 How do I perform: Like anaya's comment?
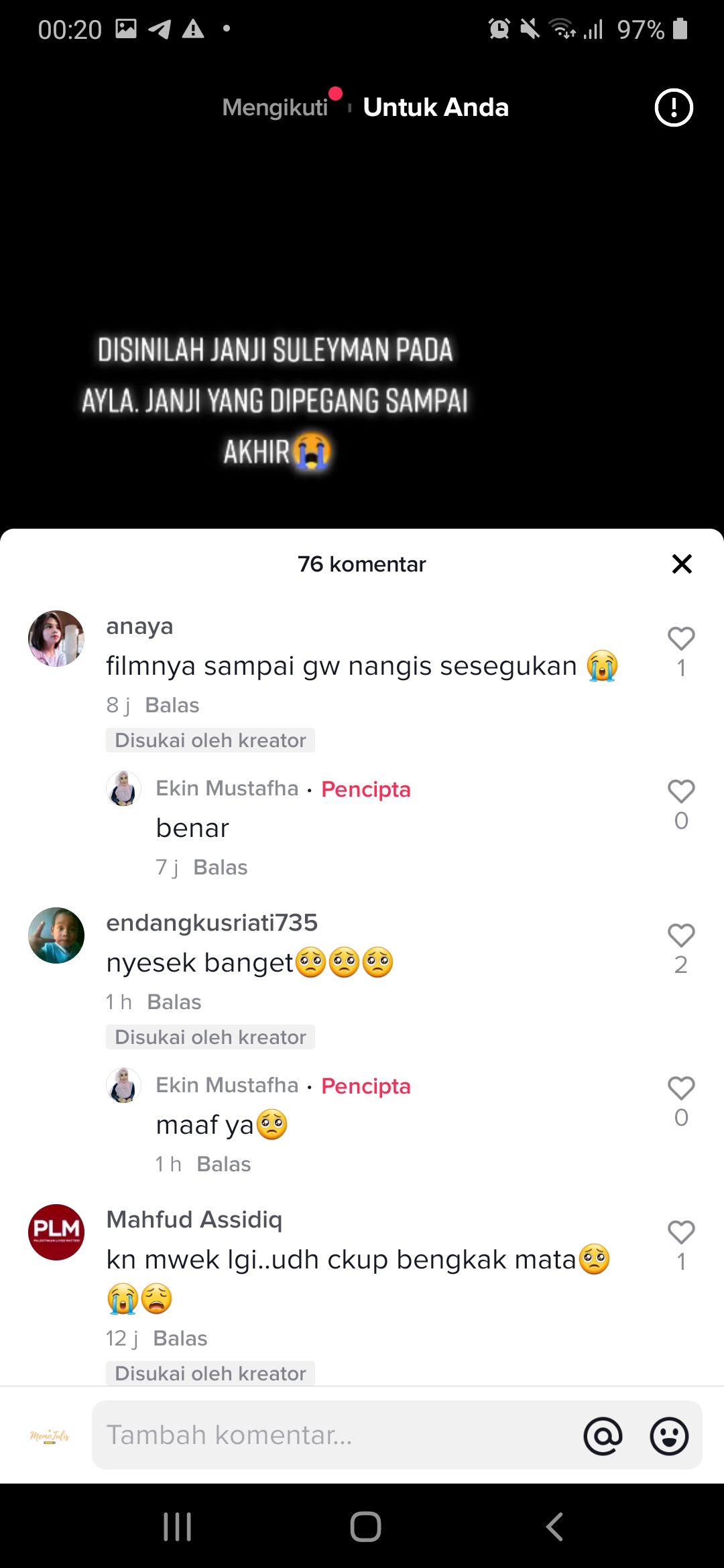[x=681, y=639]
